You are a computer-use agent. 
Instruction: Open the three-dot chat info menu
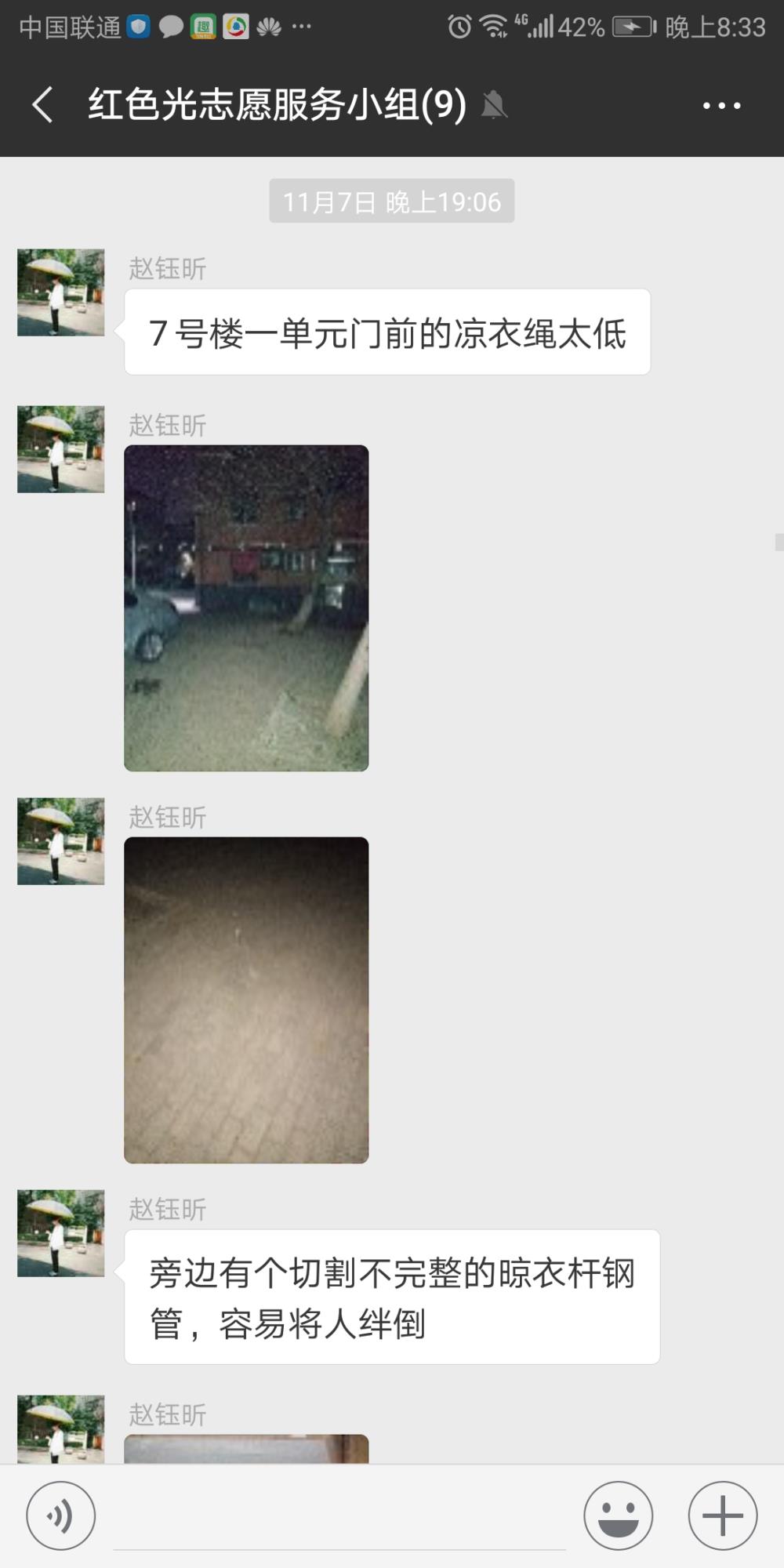[x=721, y=105]
